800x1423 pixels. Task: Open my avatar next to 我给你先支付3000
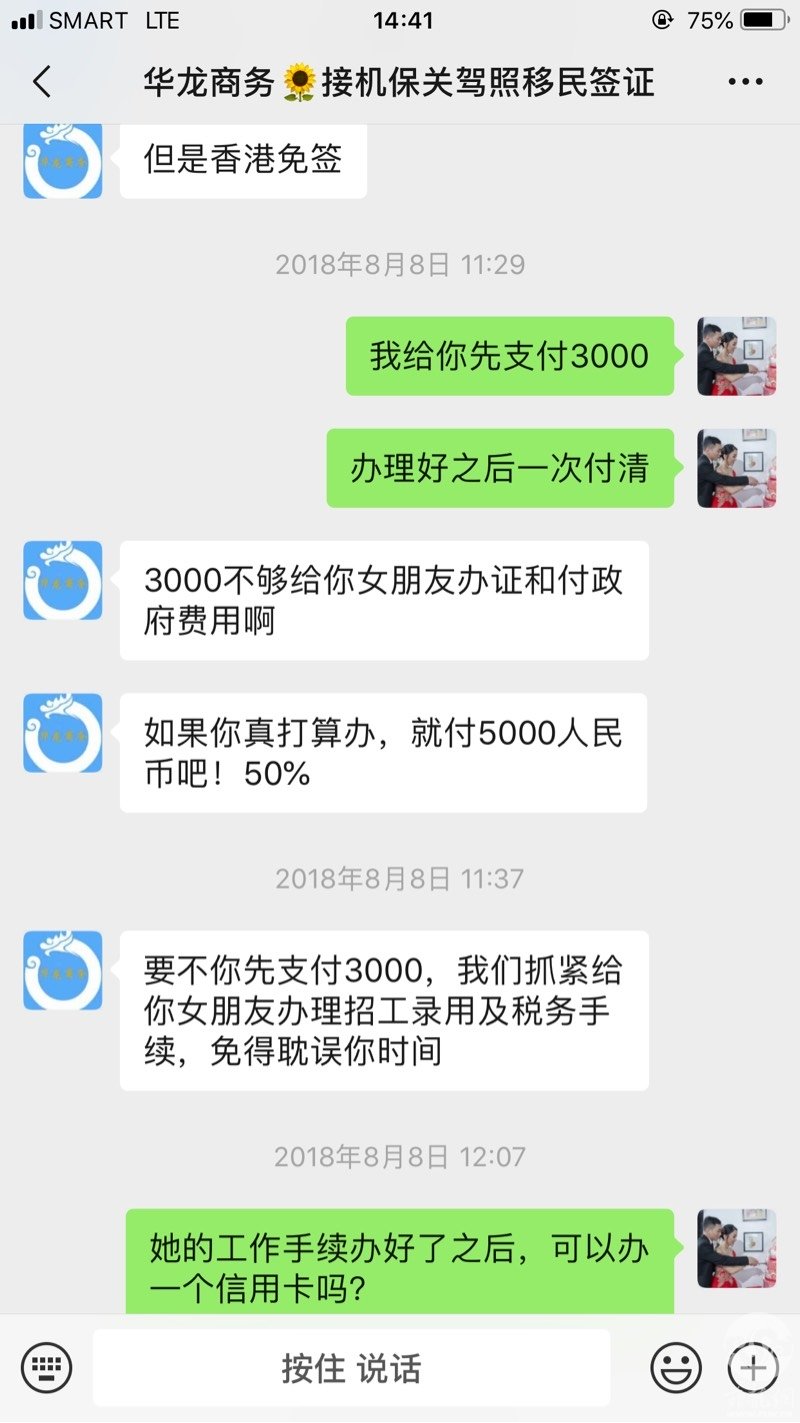click(737, 356)
